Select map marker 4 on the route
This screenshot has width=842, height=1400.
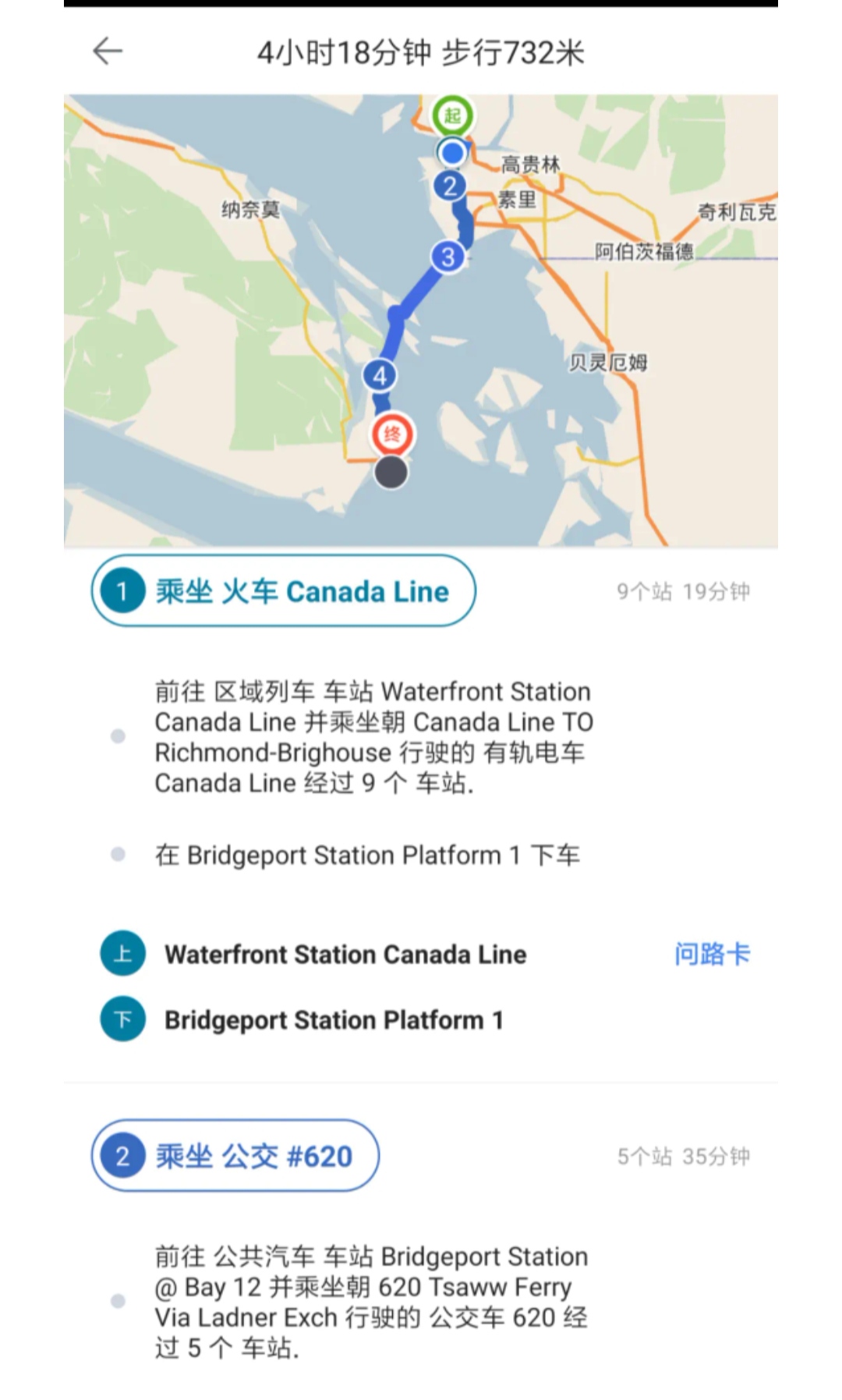coord(380,376)
